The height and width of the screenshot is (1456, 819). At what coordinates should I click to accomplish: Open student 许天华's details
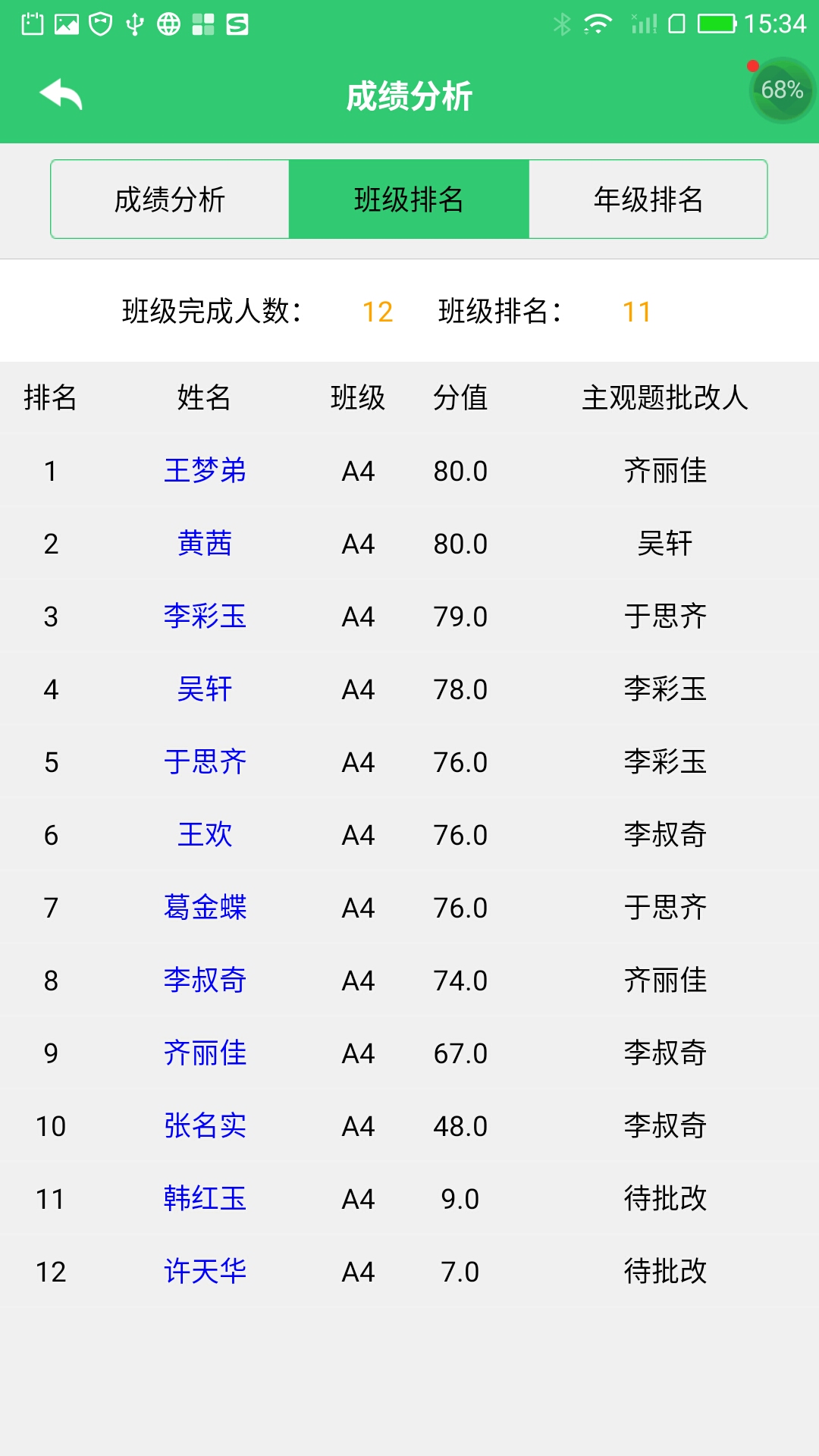coord(206,1272)
